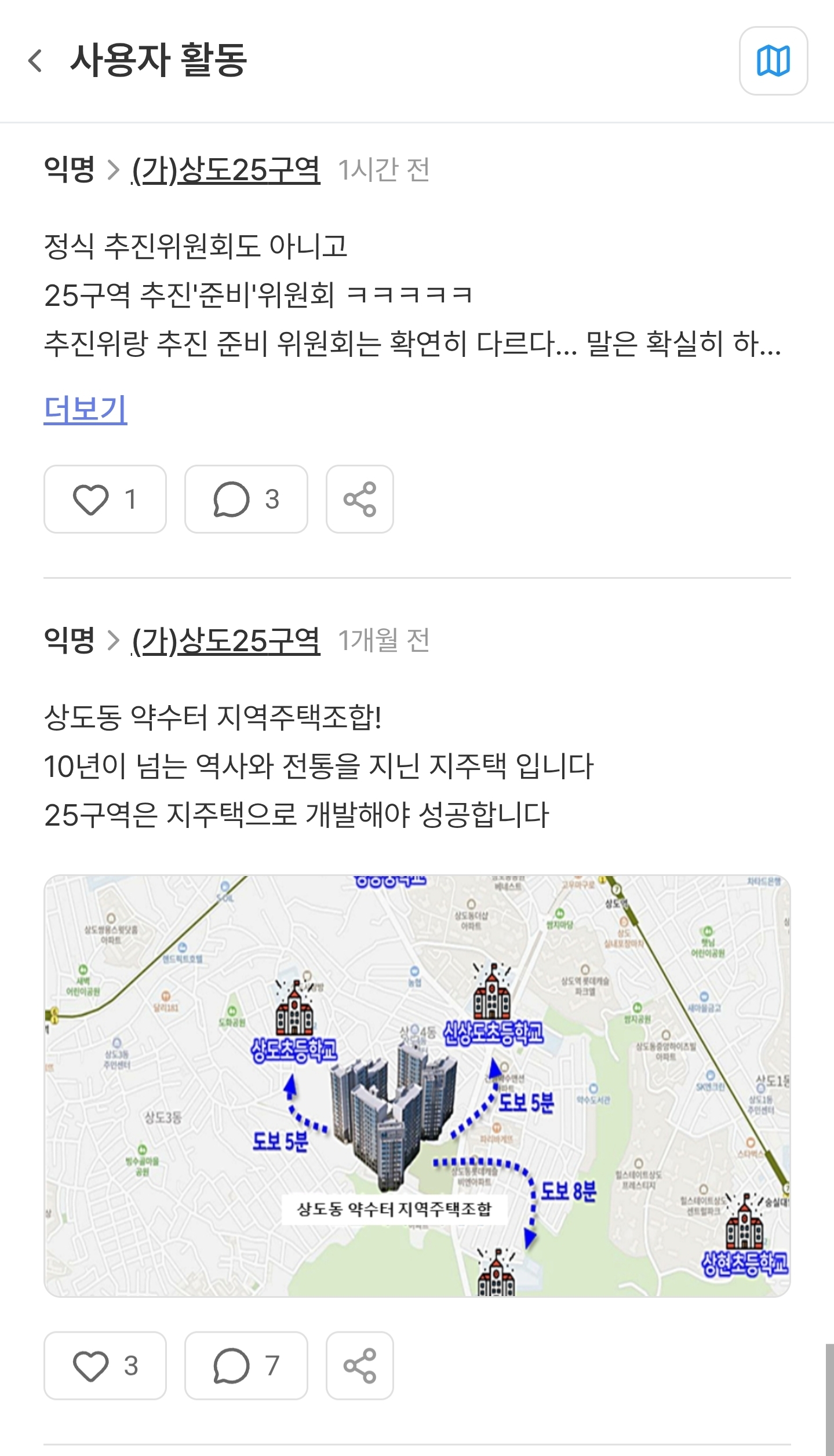The width and height of the screenshot is (834, 1456).
Task: Open comments on the 1시간 전 post
Action: [246, 499]
